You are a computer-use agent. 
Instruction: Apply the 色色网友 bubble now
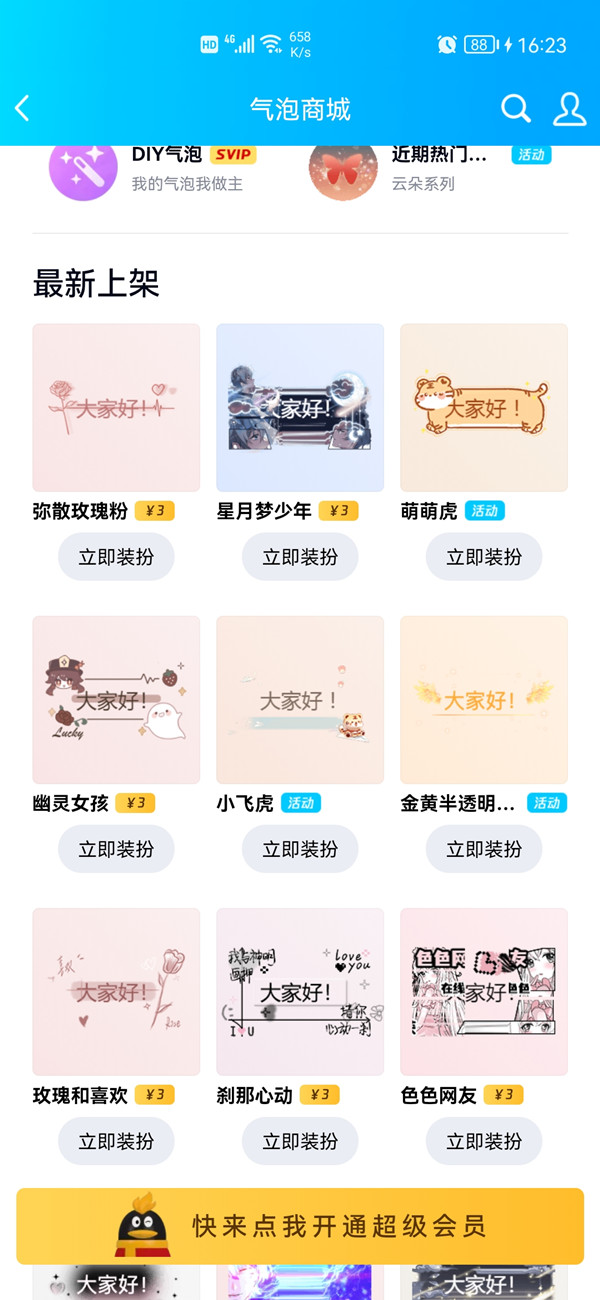coord(484,1141)
